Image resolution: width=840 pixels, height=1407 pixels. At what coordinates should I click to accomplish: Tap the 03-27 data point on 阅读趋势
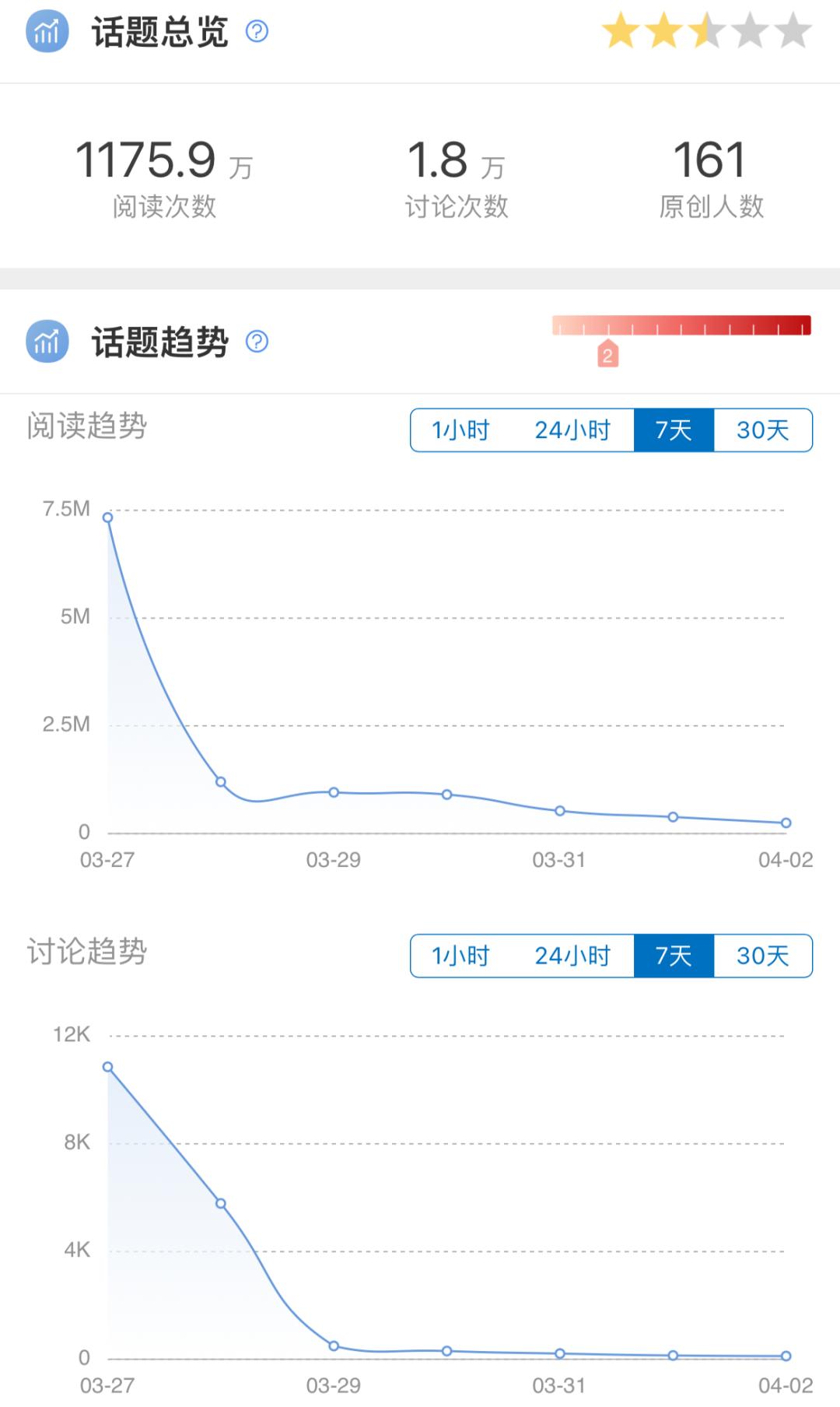108,518
